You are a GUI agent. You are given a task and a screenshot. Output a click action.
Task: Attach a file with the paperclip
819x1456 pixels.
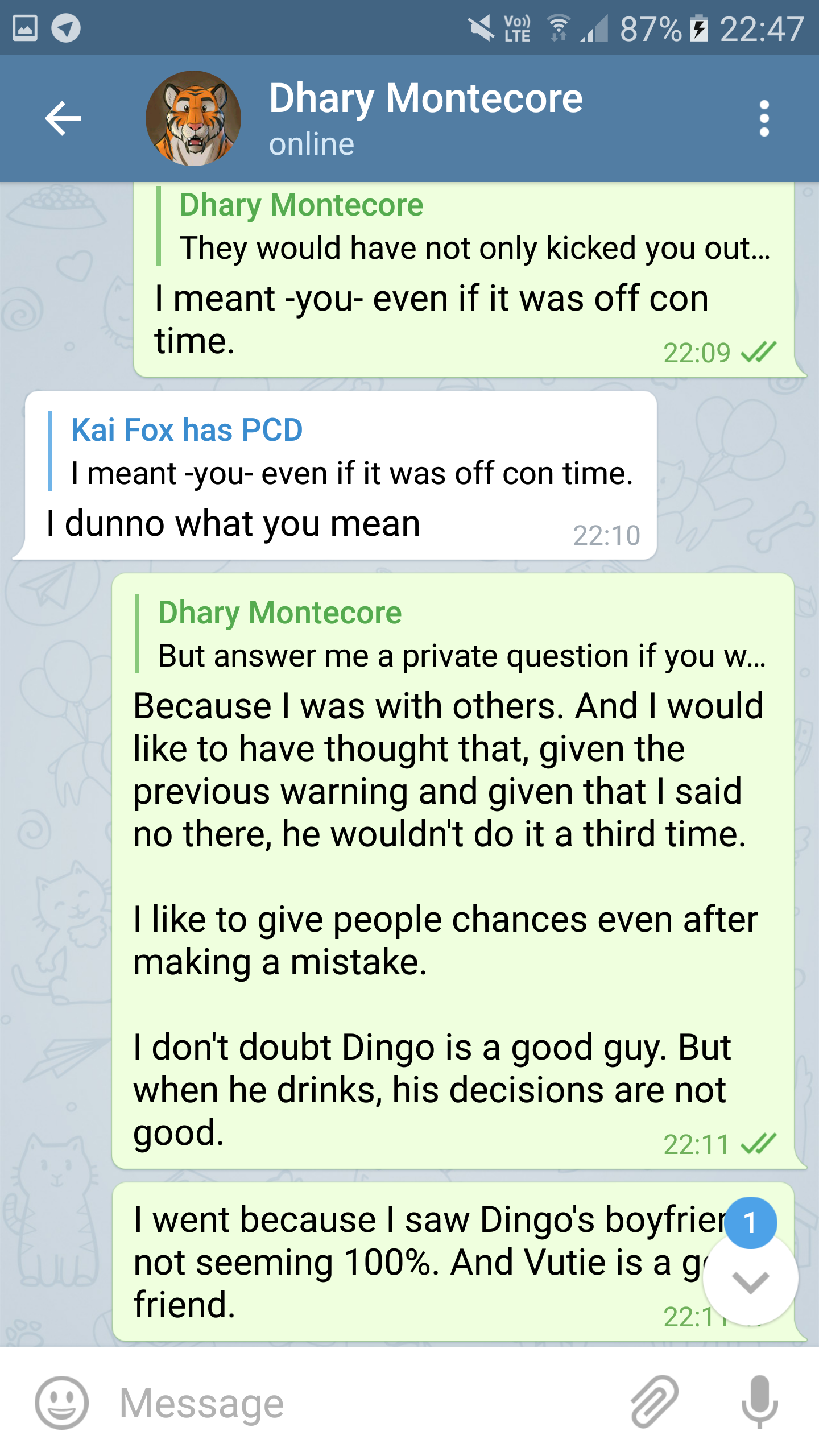coord(654,1403)
